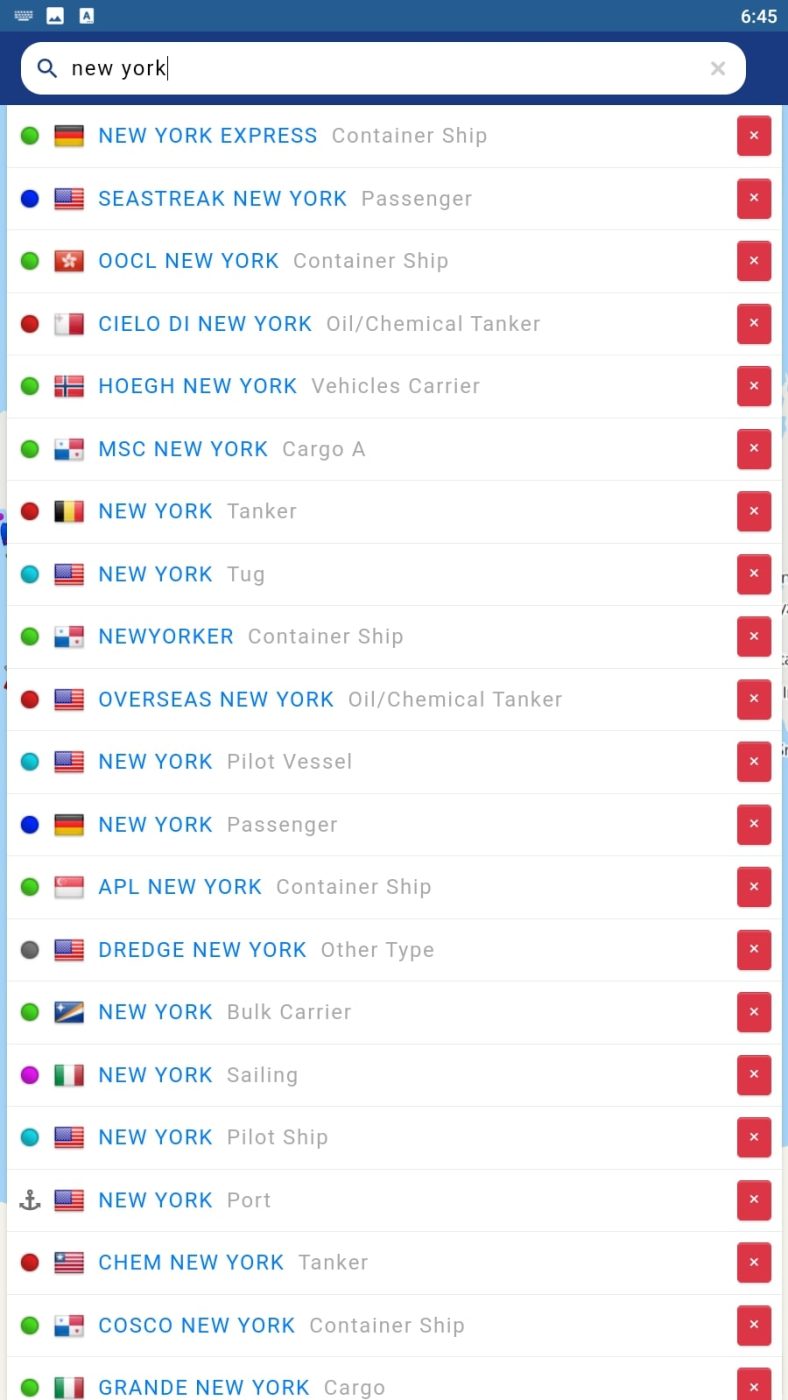The height and width of the screenshot is (1400, 788).
Task: Open the SEASTREAK NEW YORK passenger vessel
Action: 222,198
